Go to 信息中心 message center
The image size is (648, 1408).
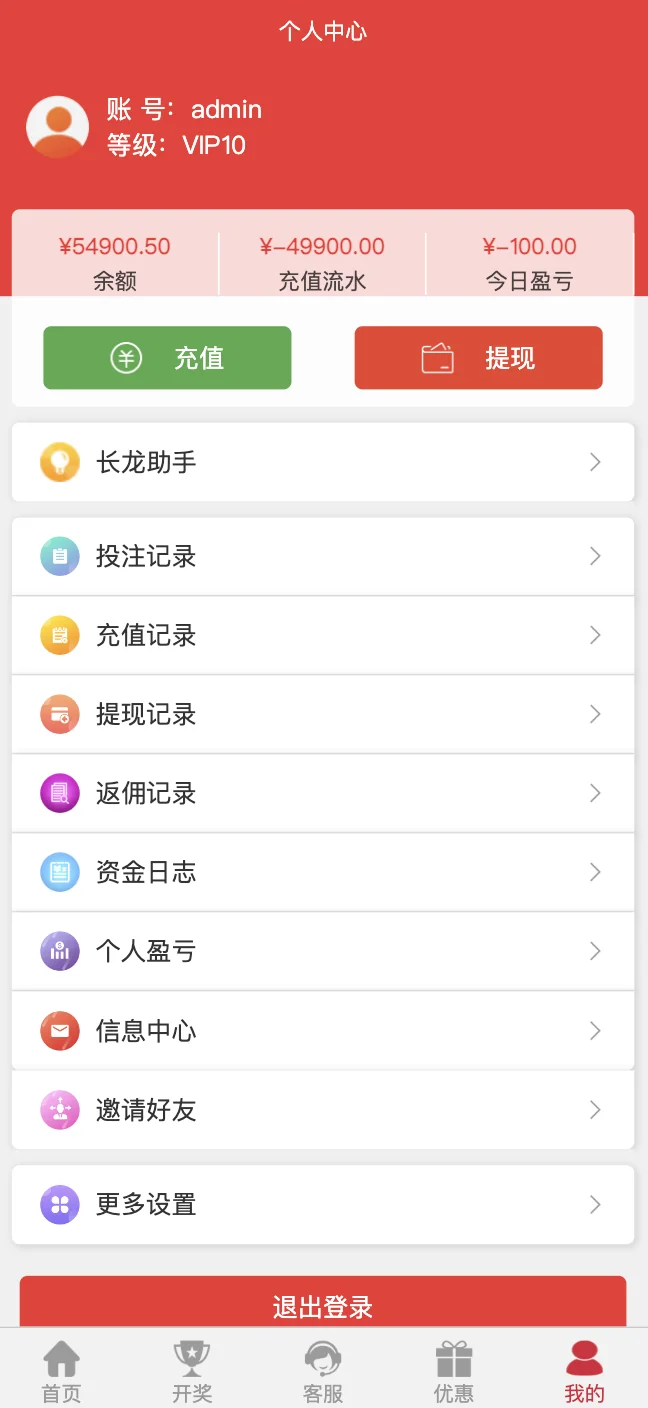pyautogui.click(x=322, y=1030)
